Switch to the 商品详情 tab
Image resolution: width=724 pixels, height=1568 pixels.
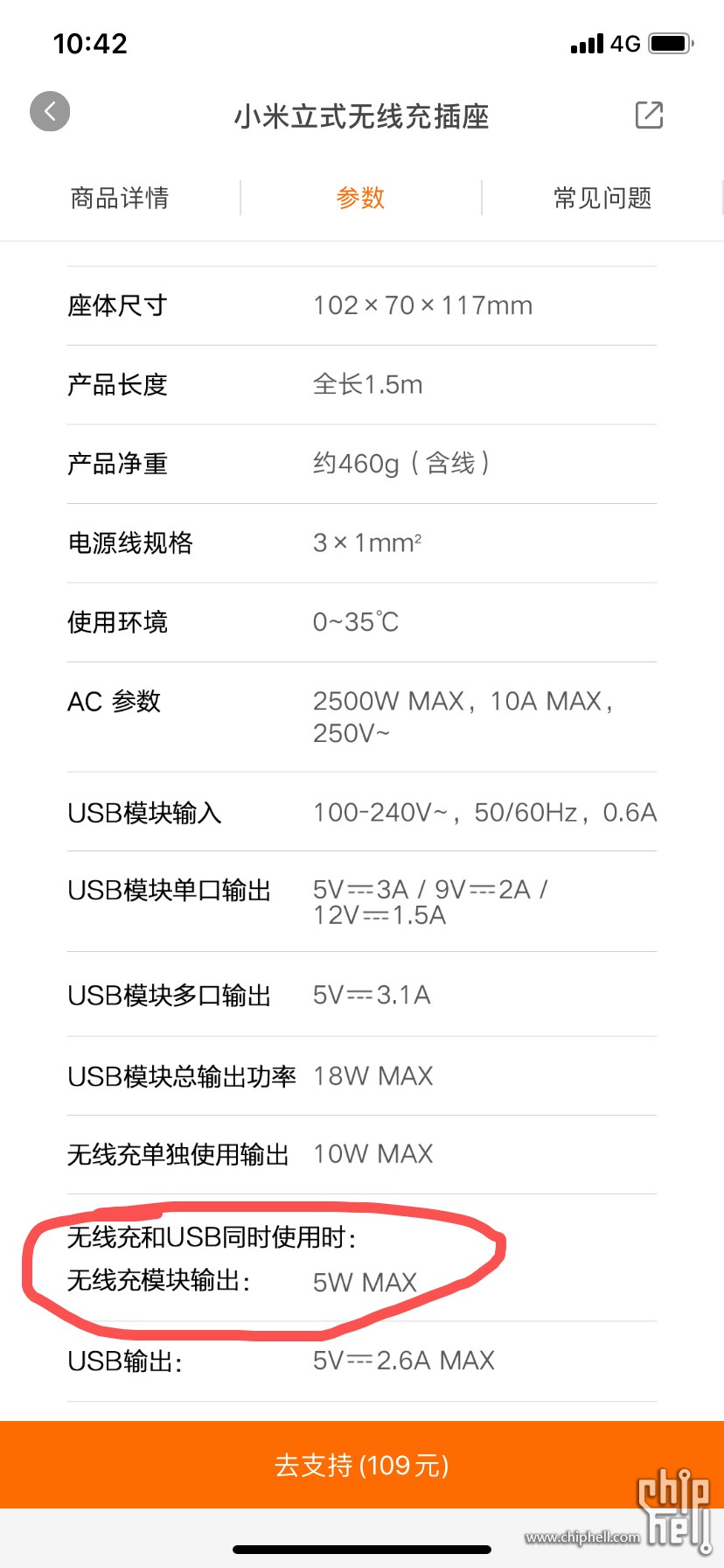[120, 198]
